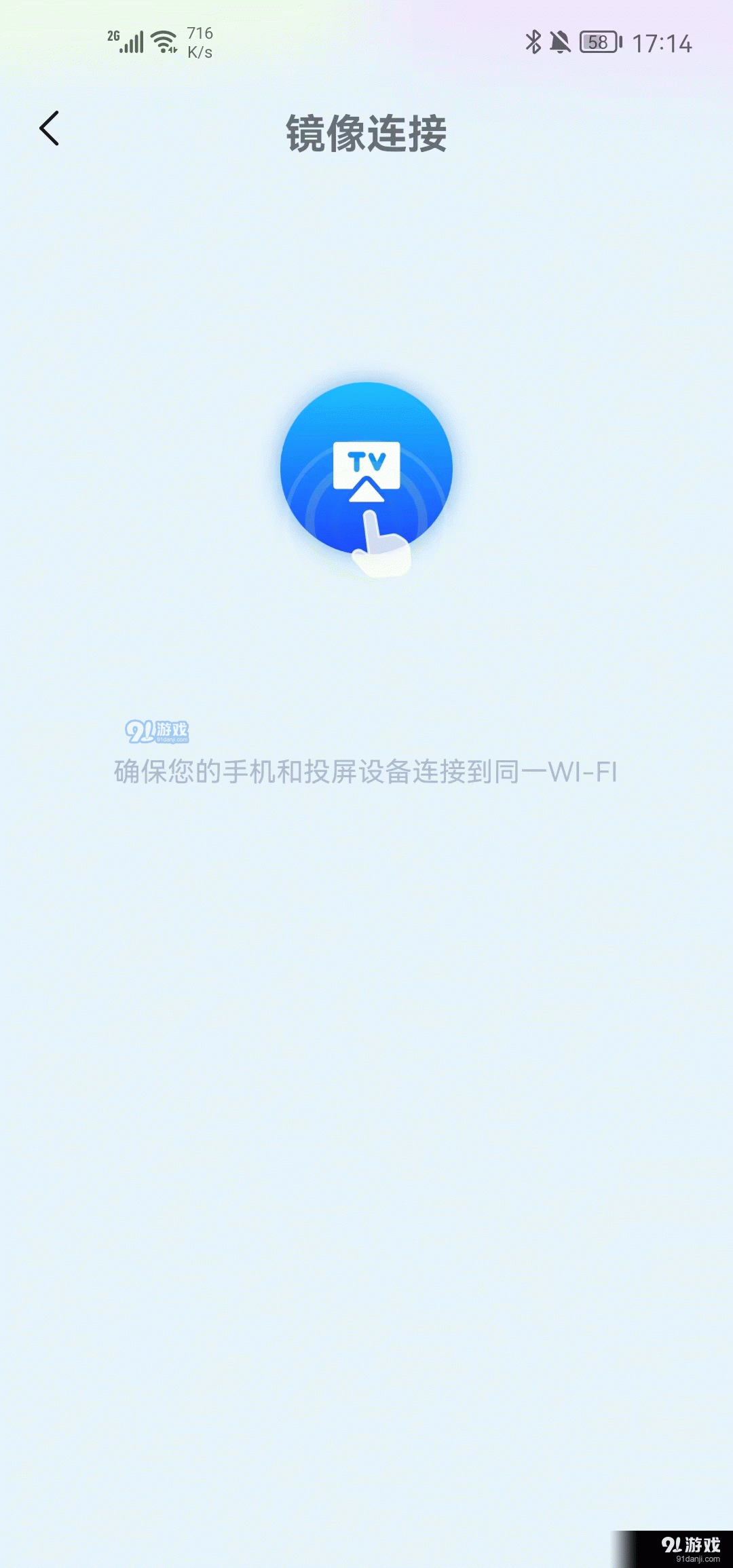Tap the 2G cellular signal icon
733x1568 pixels.
click(126, 41)
